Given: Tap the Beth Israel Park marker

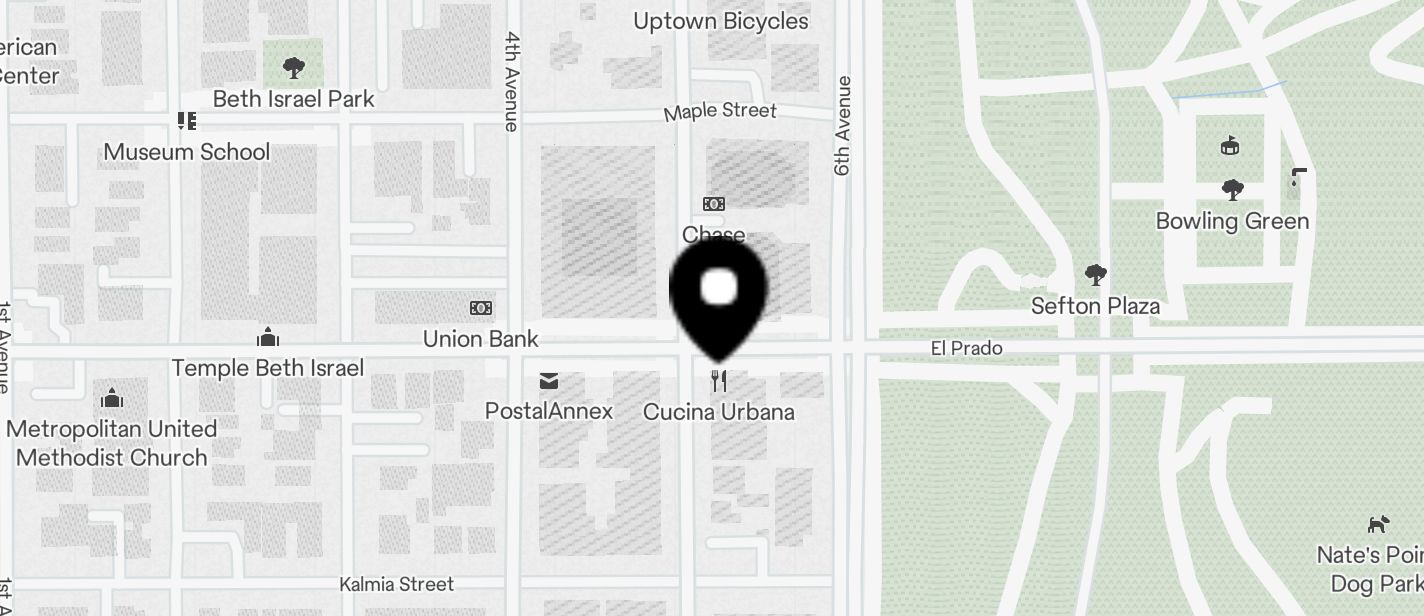Looking at the screenshot, I should tap(293, 68).
